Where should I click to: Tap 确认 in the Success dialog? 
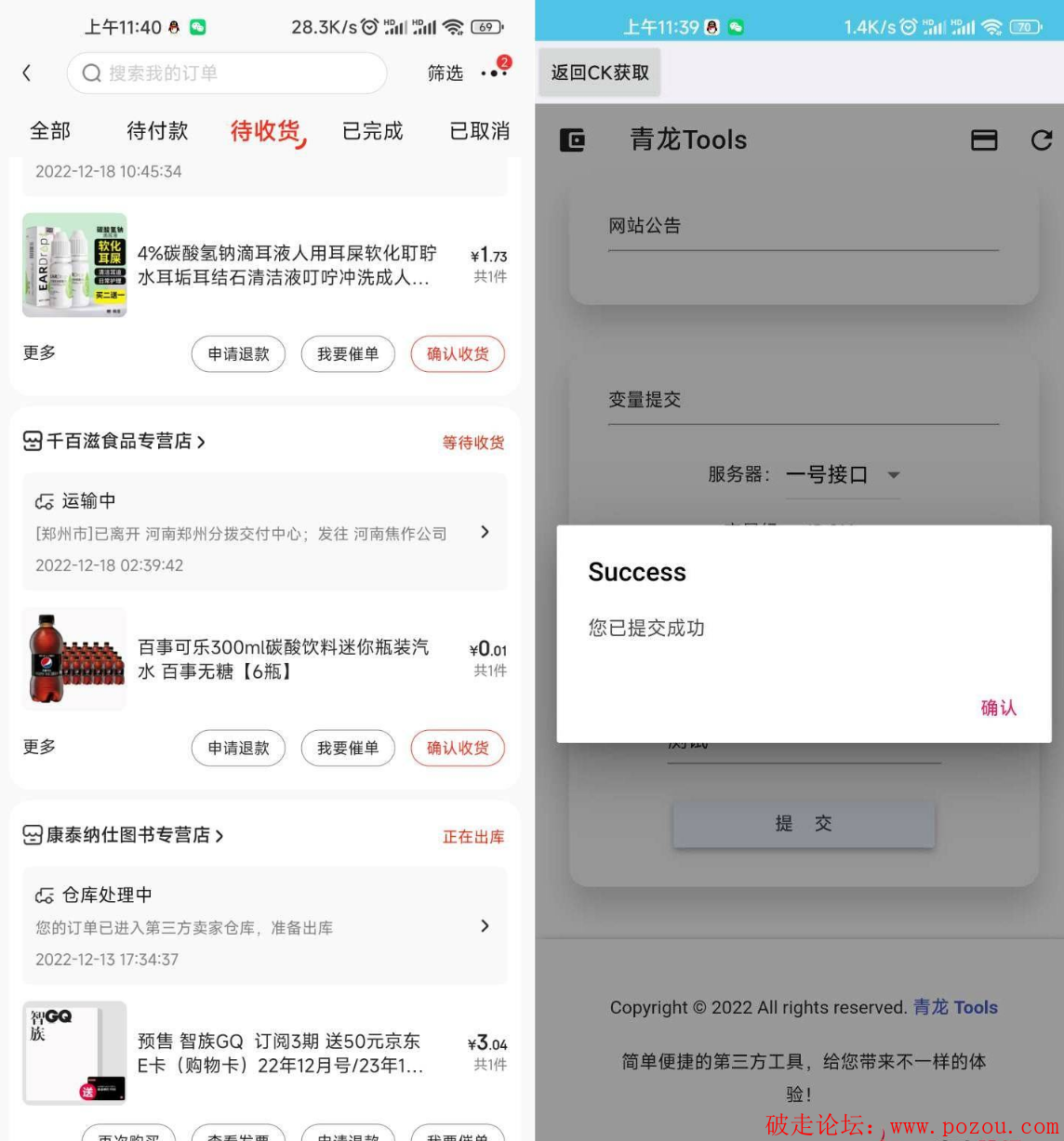pos(998,708)
